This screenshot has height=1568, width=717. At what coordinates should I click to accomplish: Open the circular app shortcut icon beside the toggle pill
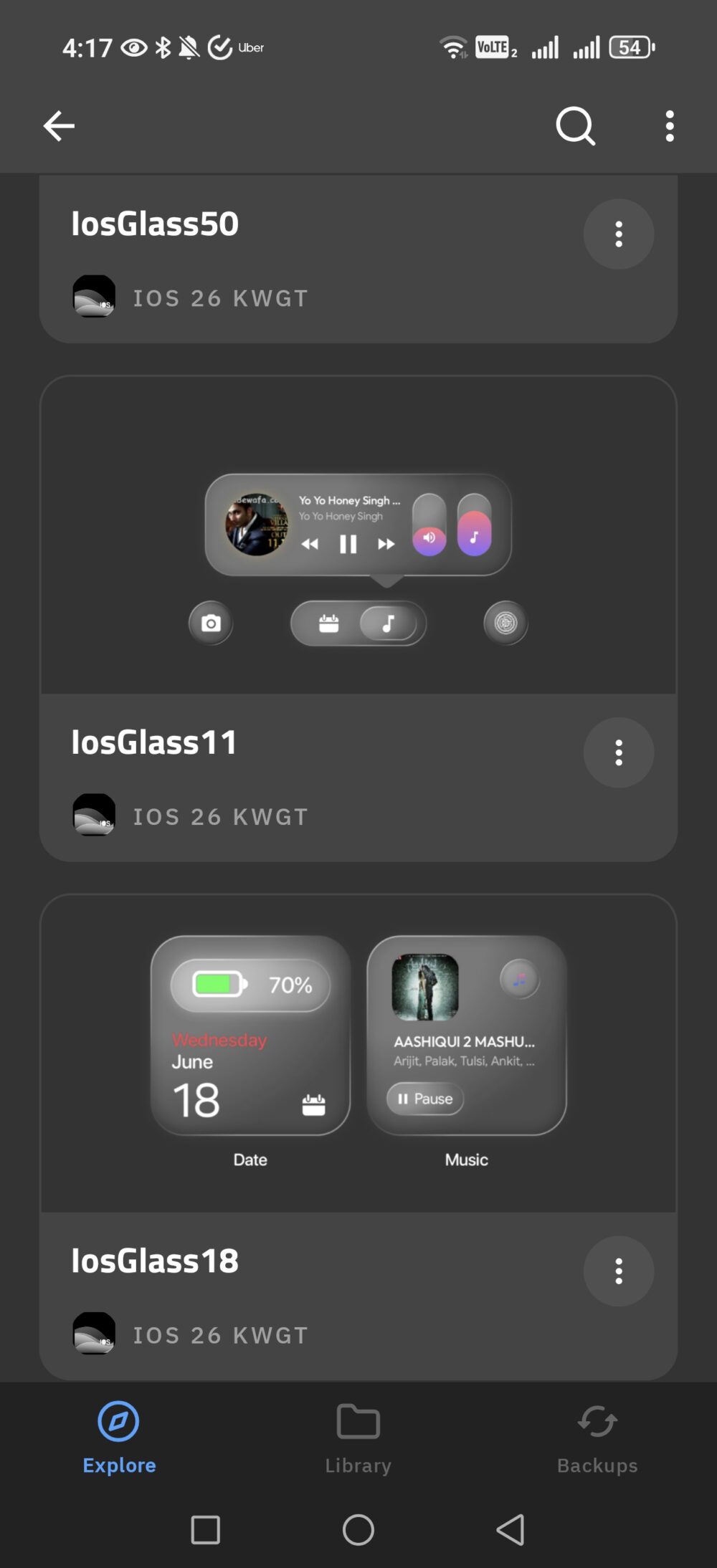pyautogui.click(x=505, y=623)
